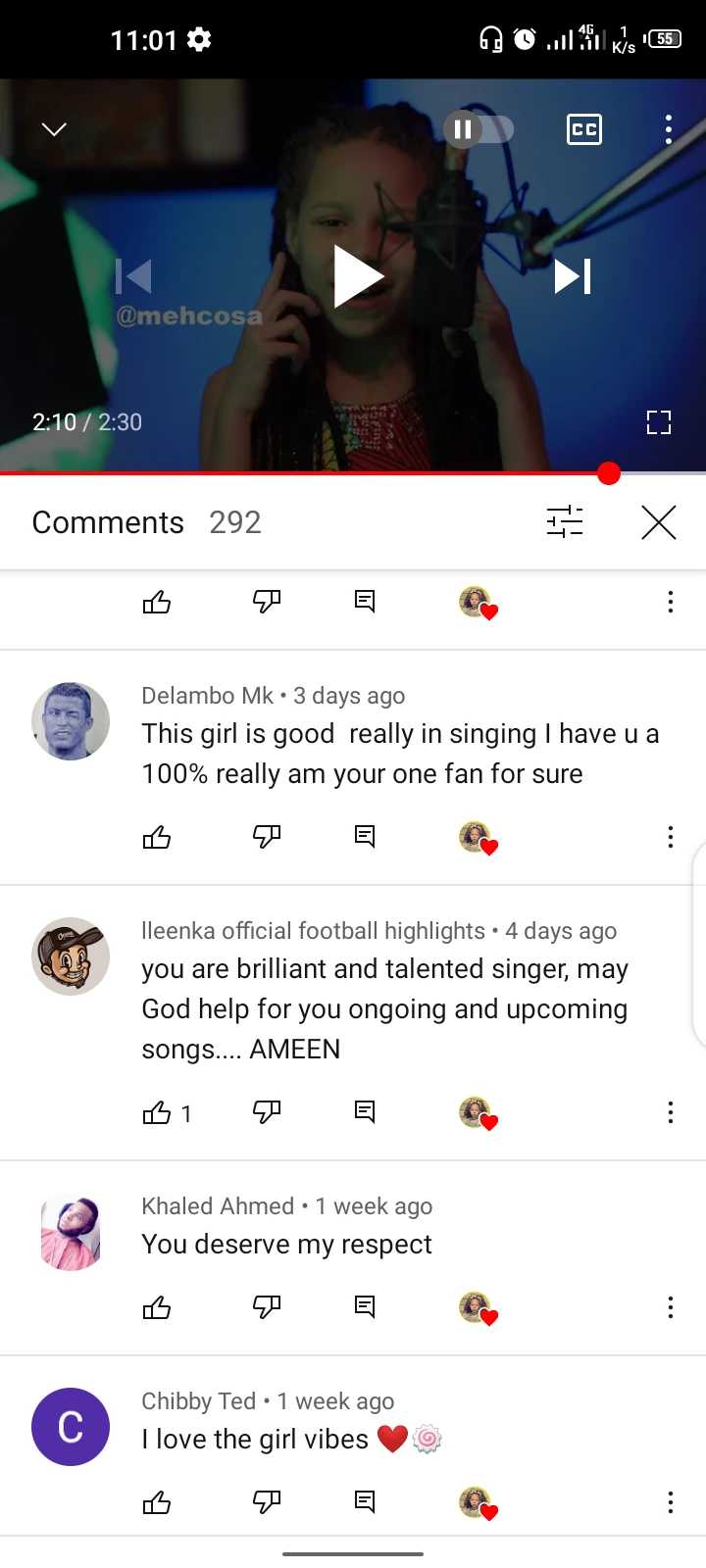Viewport: 706px width, 1568px height.
Task: Dislike Chibby Ted's comment
Action: click(267, 1501)
